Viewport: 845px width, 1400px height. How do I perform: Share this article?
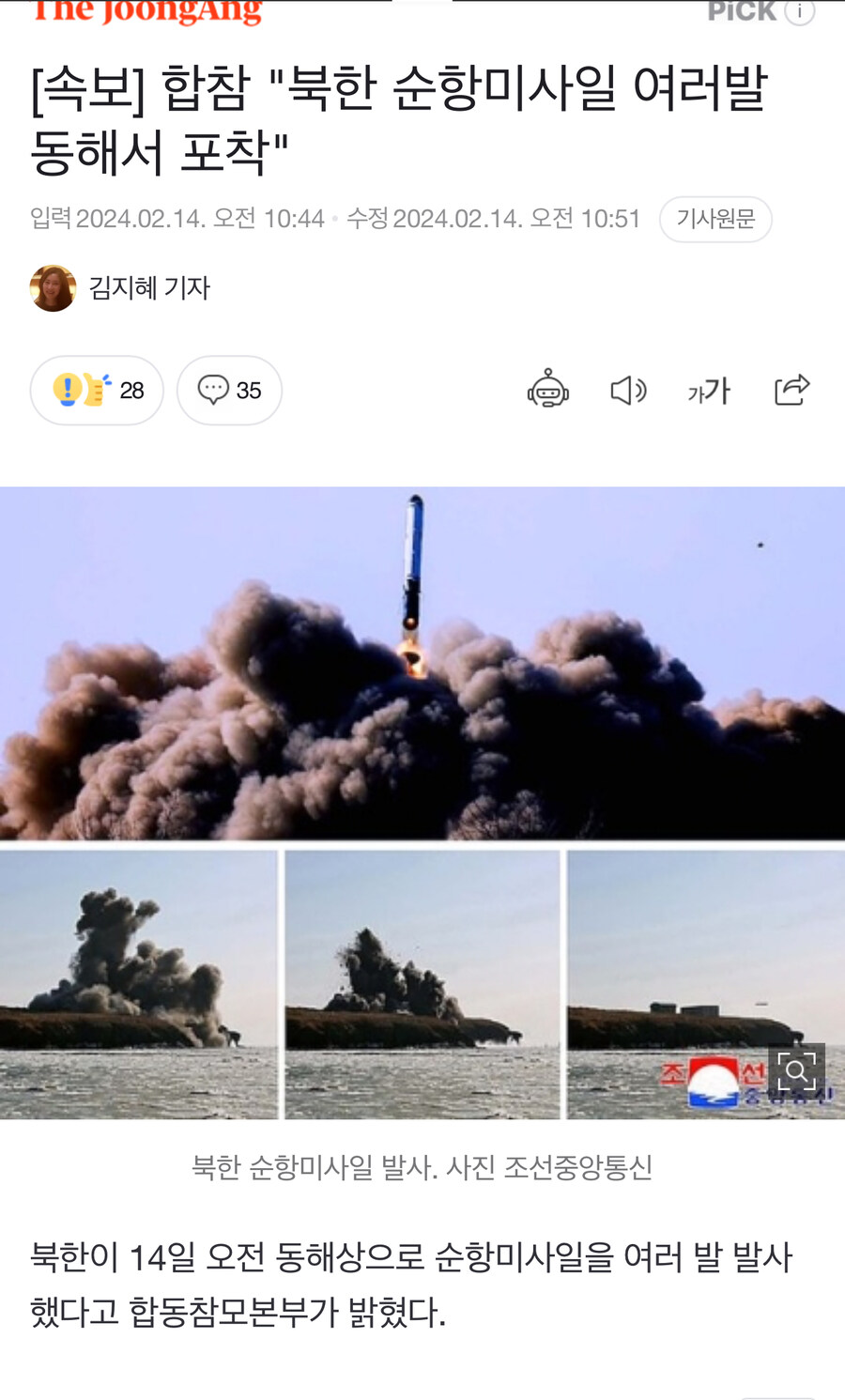point(791,390)
